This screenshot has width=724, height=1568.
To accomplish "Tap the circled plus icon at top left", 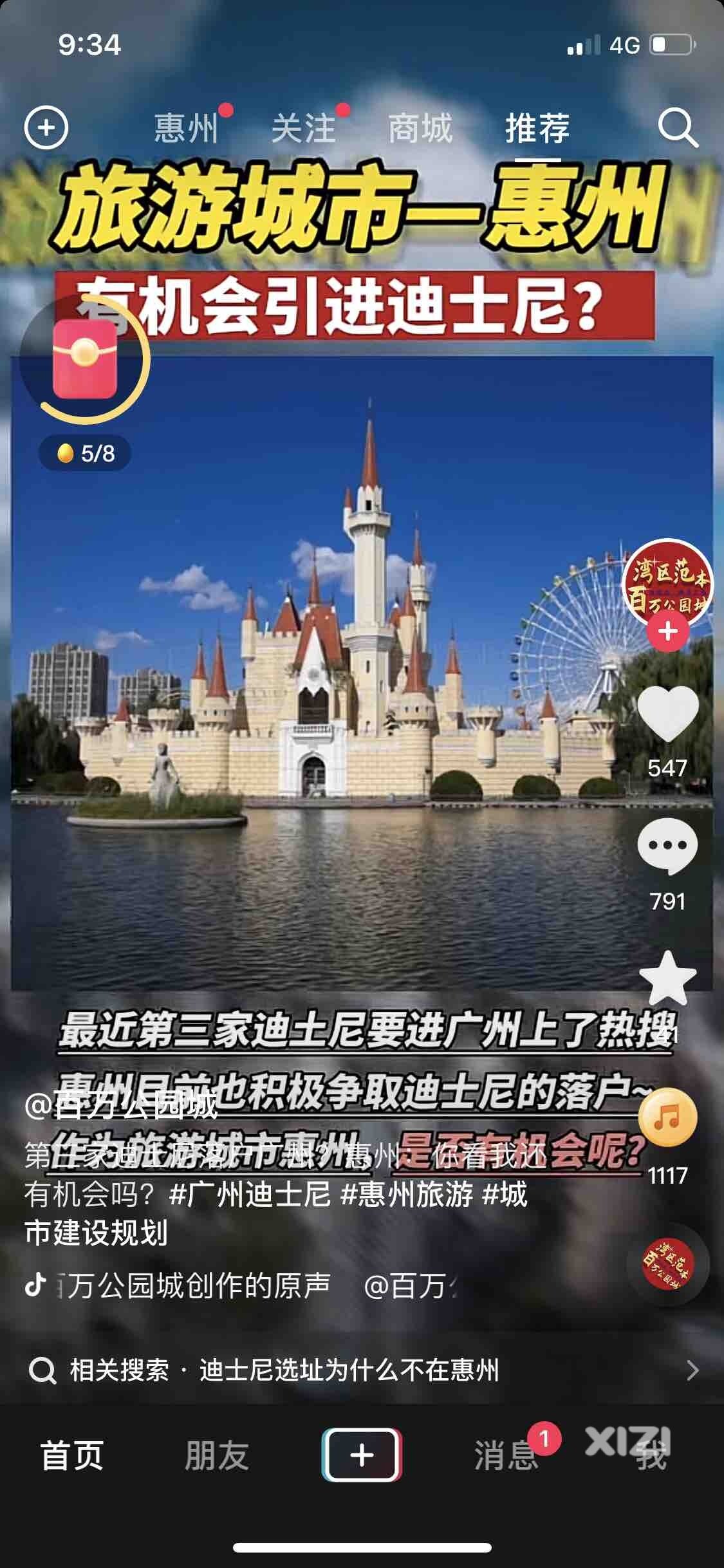I will pyautogui.click(x=46, y=127).
